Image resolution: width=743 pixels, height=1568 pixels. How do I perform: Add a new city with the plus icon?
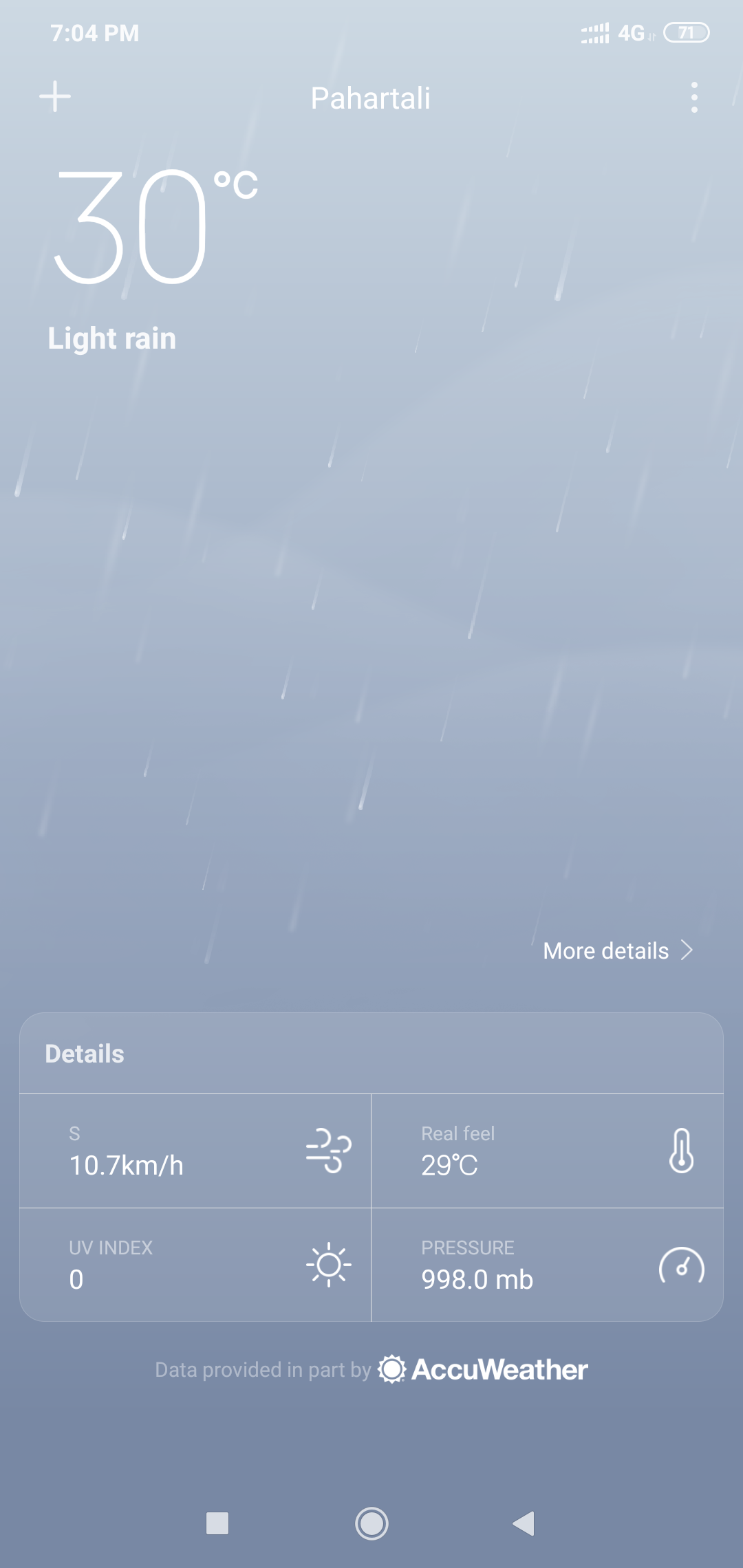[55, 97]
